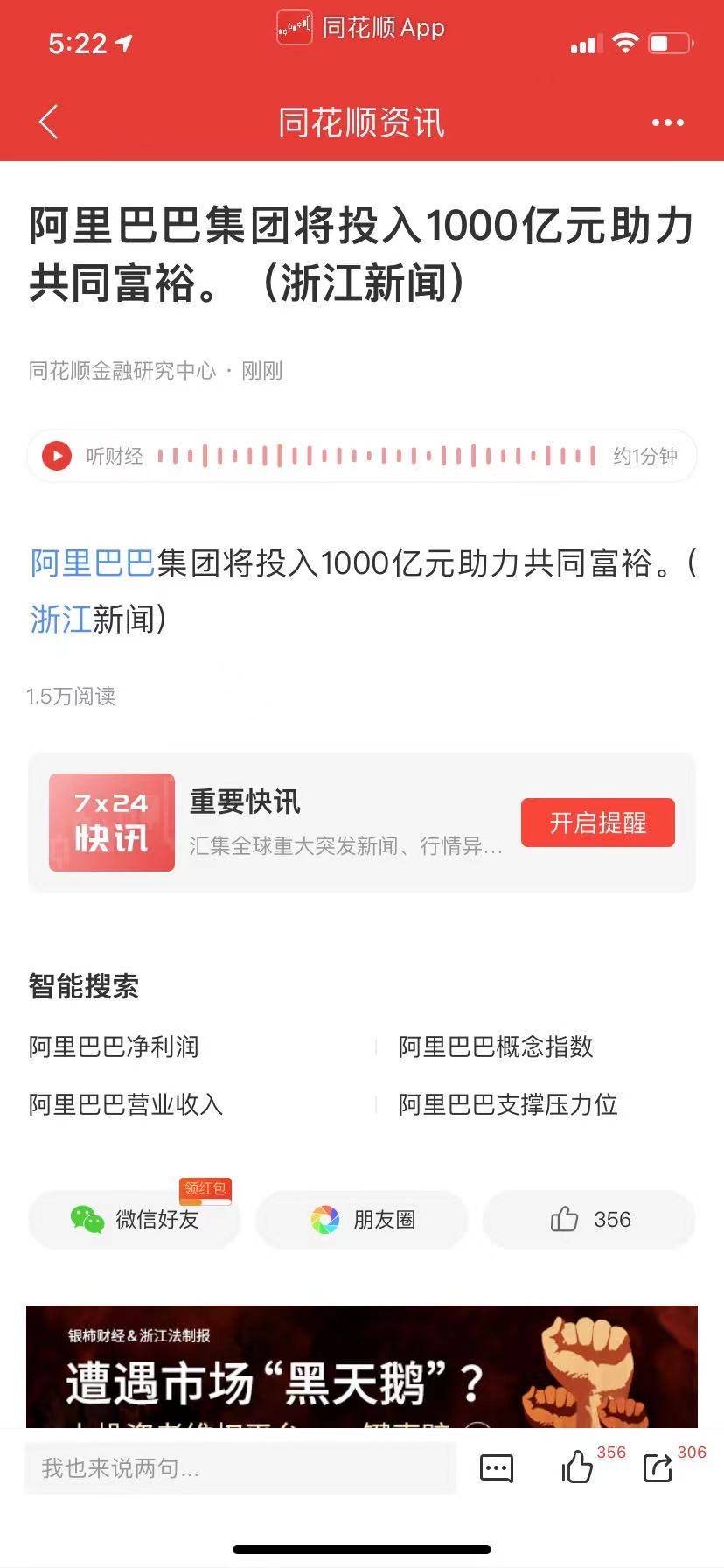Open the 遭遇市场黑天鹅 banner
The height and width of the screenshot is (1568, 724).
pos(362,1369)
